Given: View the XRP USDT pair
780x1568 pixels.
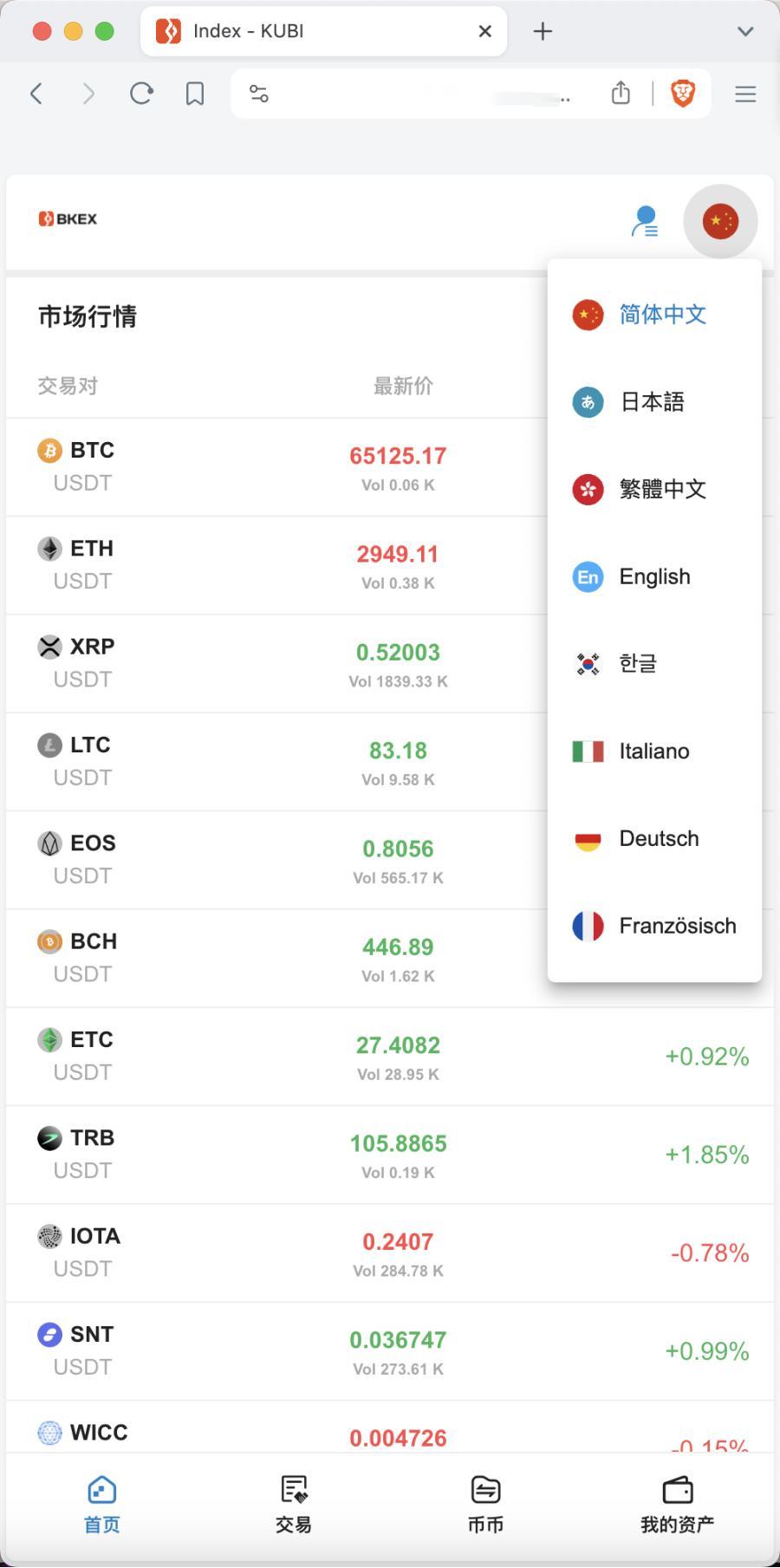Looking at the screenshot, I should coord(277,664).
